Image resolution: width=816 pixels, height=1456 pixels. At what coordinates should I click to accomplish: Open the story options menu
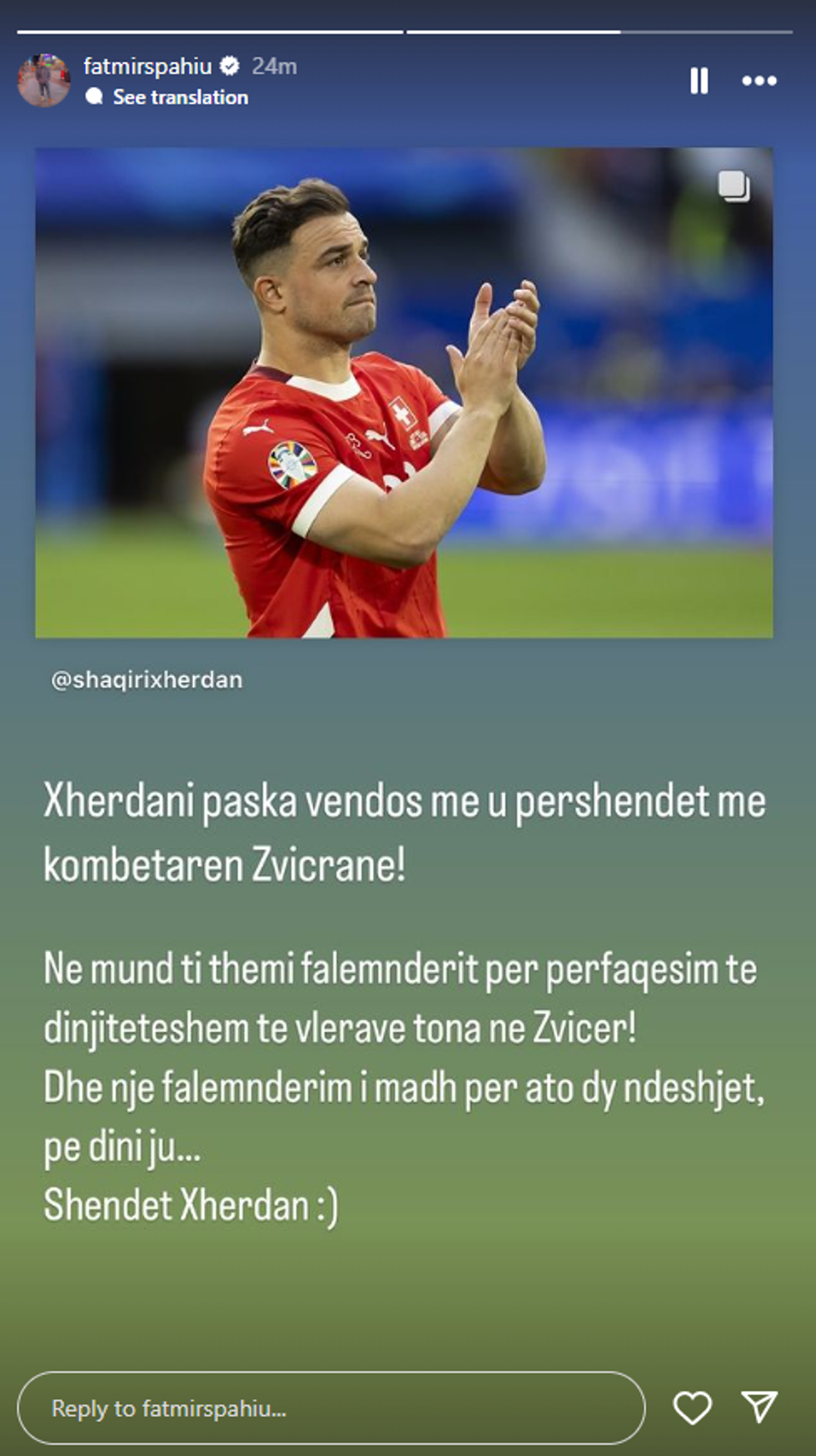click(759, 81)
